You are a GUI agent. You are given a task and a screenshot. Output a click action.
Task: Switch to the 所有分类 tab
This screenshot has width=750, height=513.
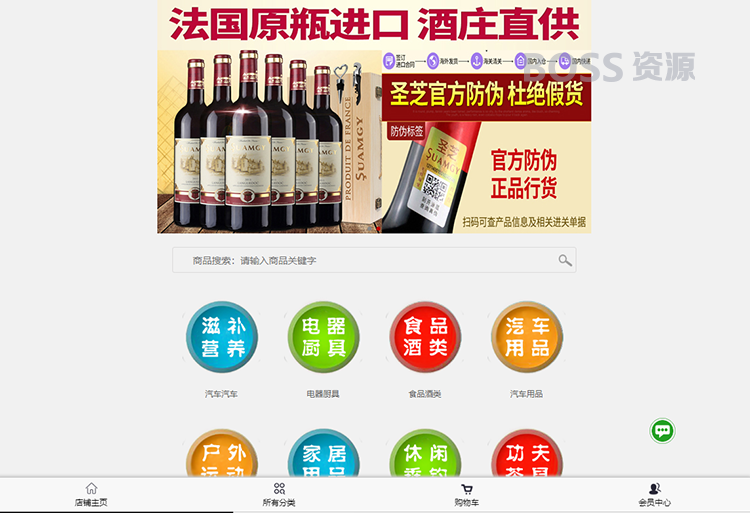279,495
